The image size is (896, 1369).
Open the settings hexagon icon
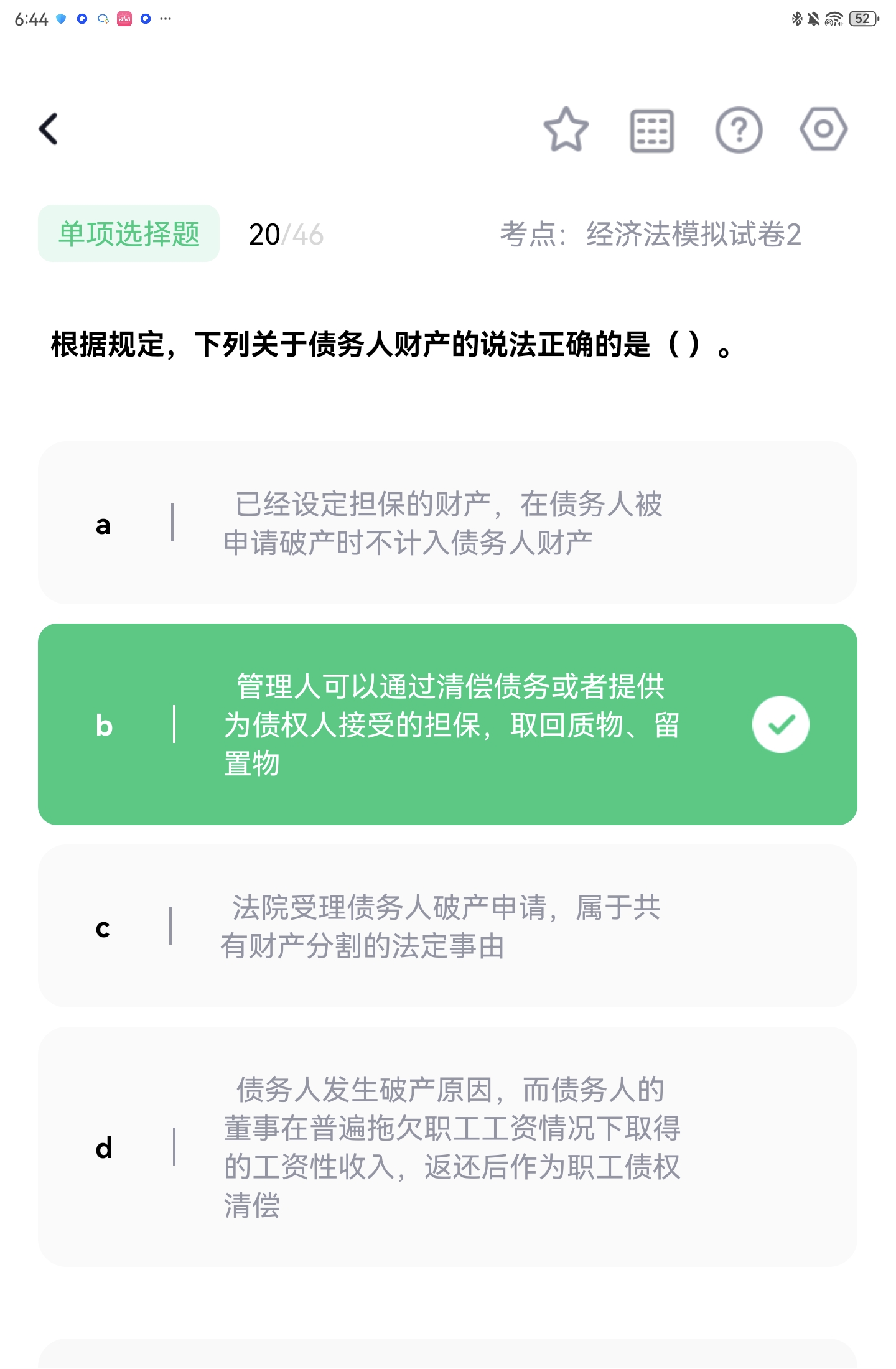coord(823,129)
